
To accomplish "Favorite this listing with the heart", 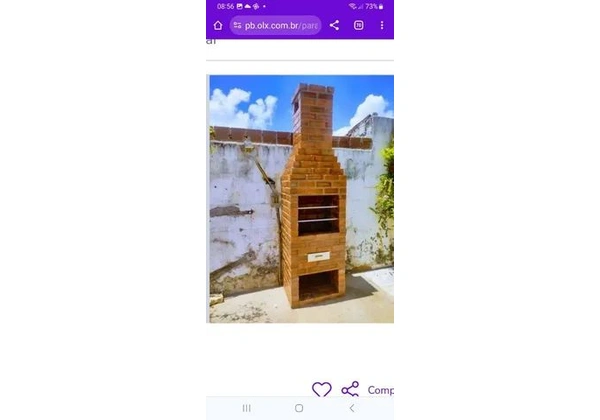I will point(321,390).
